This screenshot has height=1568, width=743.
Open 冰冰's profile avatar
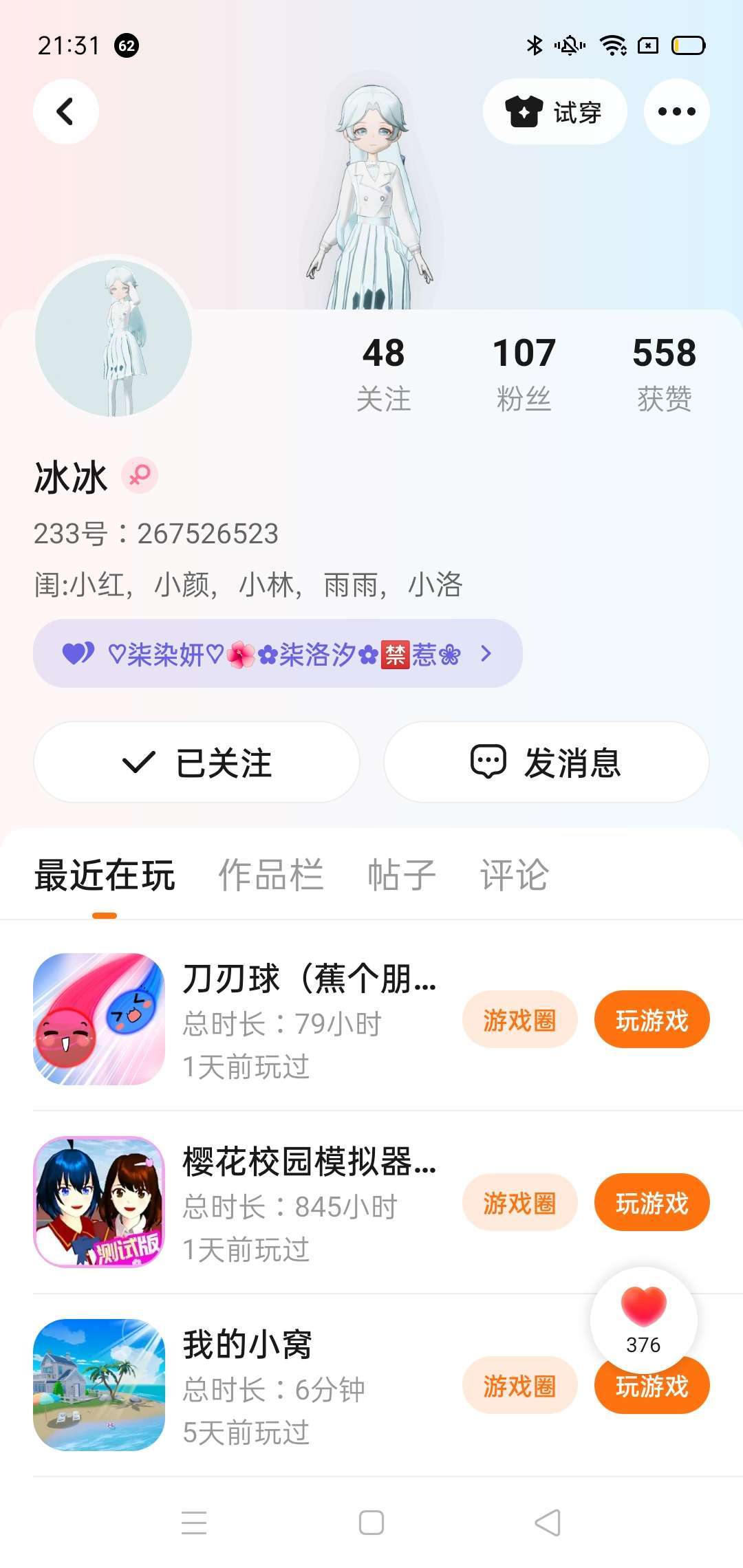(114, 338)
